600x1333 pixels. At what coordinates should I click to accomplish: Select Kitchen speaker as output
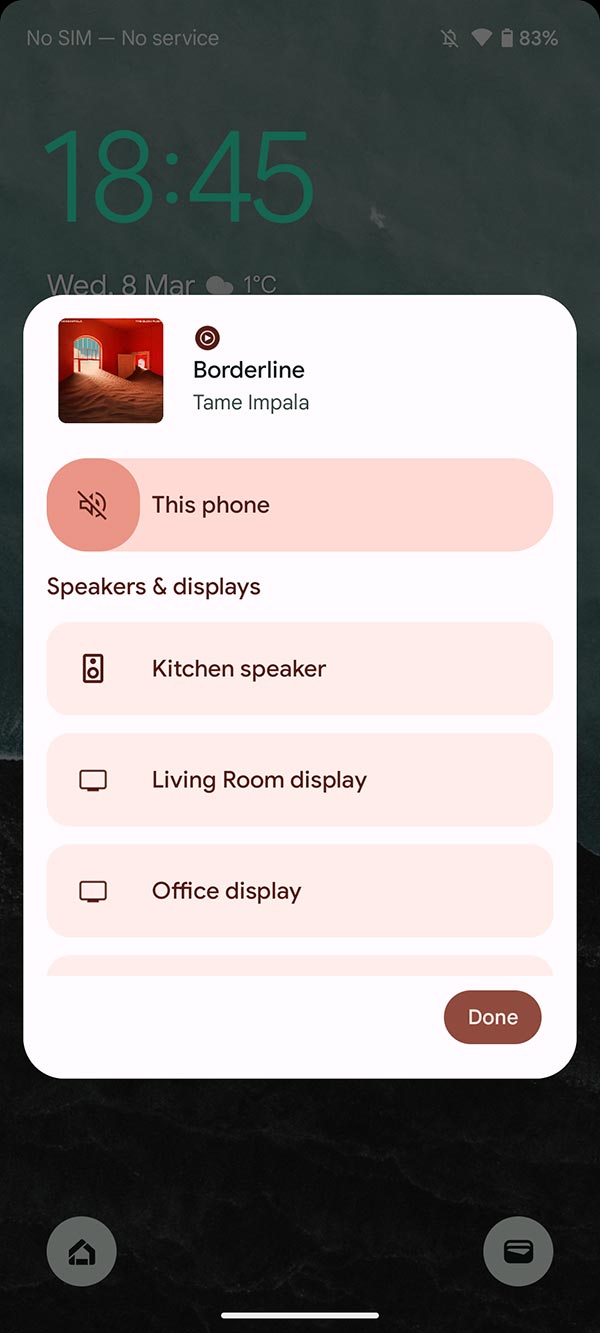click(x=299, y=669)
